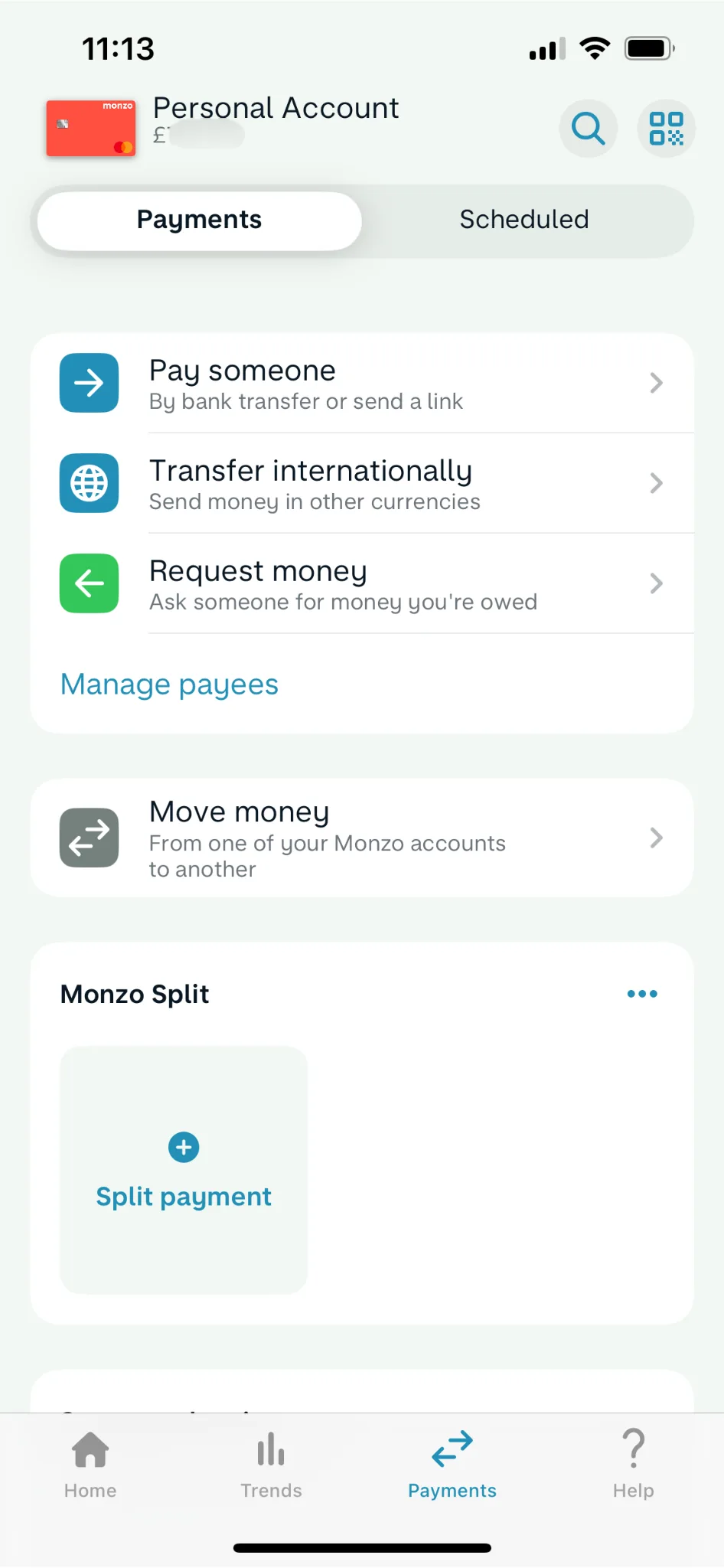724x1568 pixels.
Task: Switch to the Trends tab
Action: [x=271, y=1465]
